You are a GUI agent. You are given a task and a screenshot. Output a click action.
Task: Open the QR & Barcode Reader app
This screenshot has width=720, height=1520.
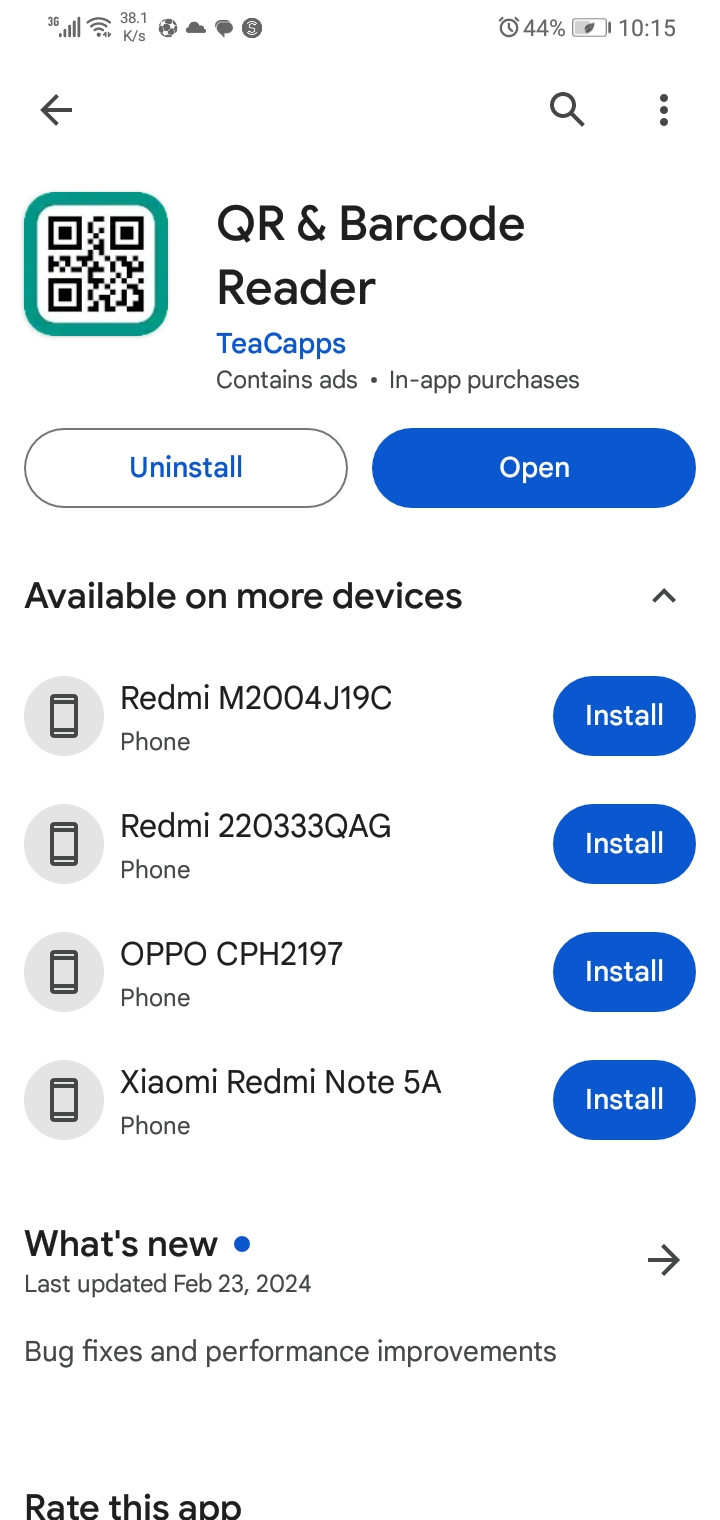coord(534,468)
